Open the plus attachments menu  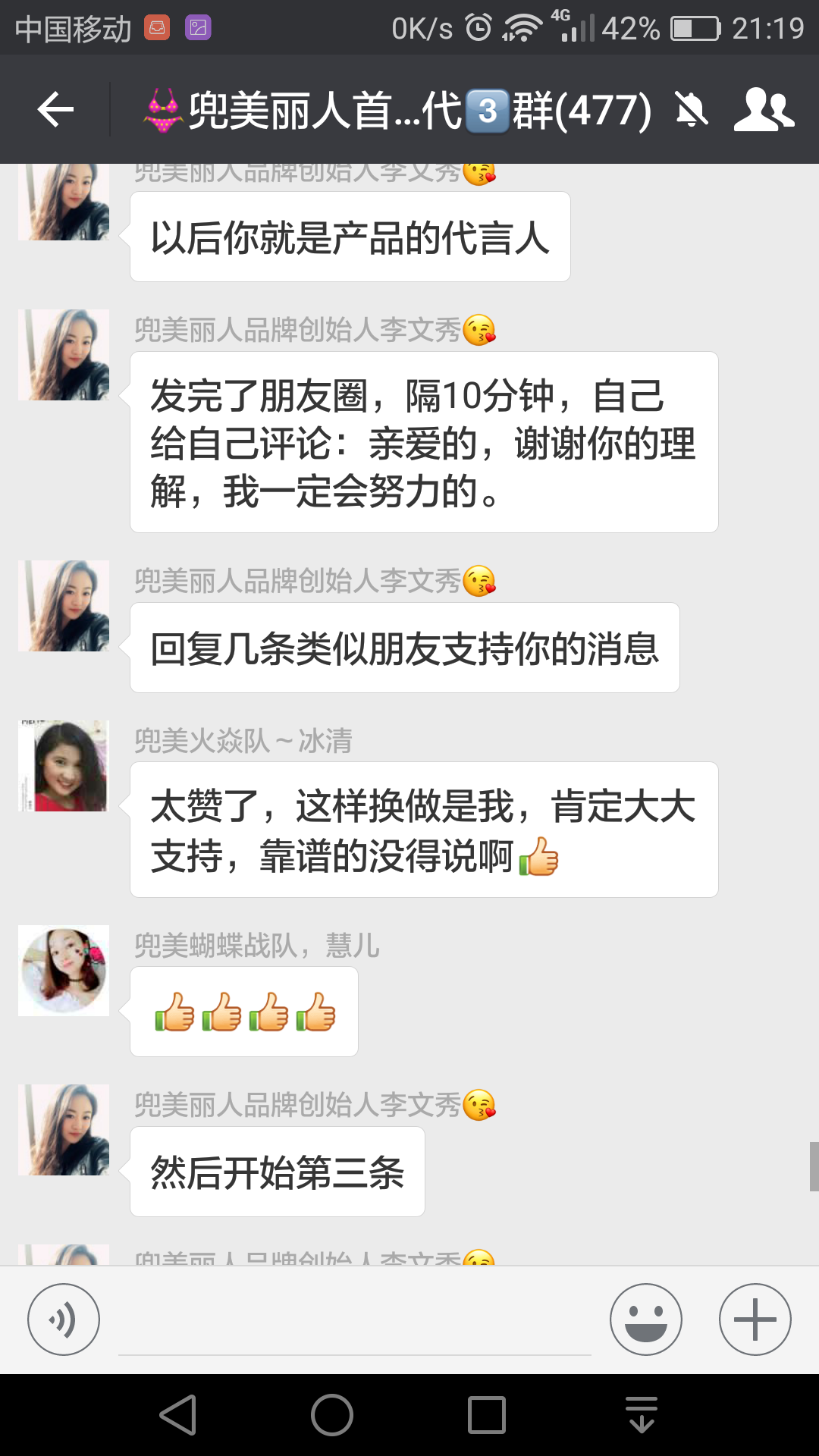click(x=755, y=1319)
